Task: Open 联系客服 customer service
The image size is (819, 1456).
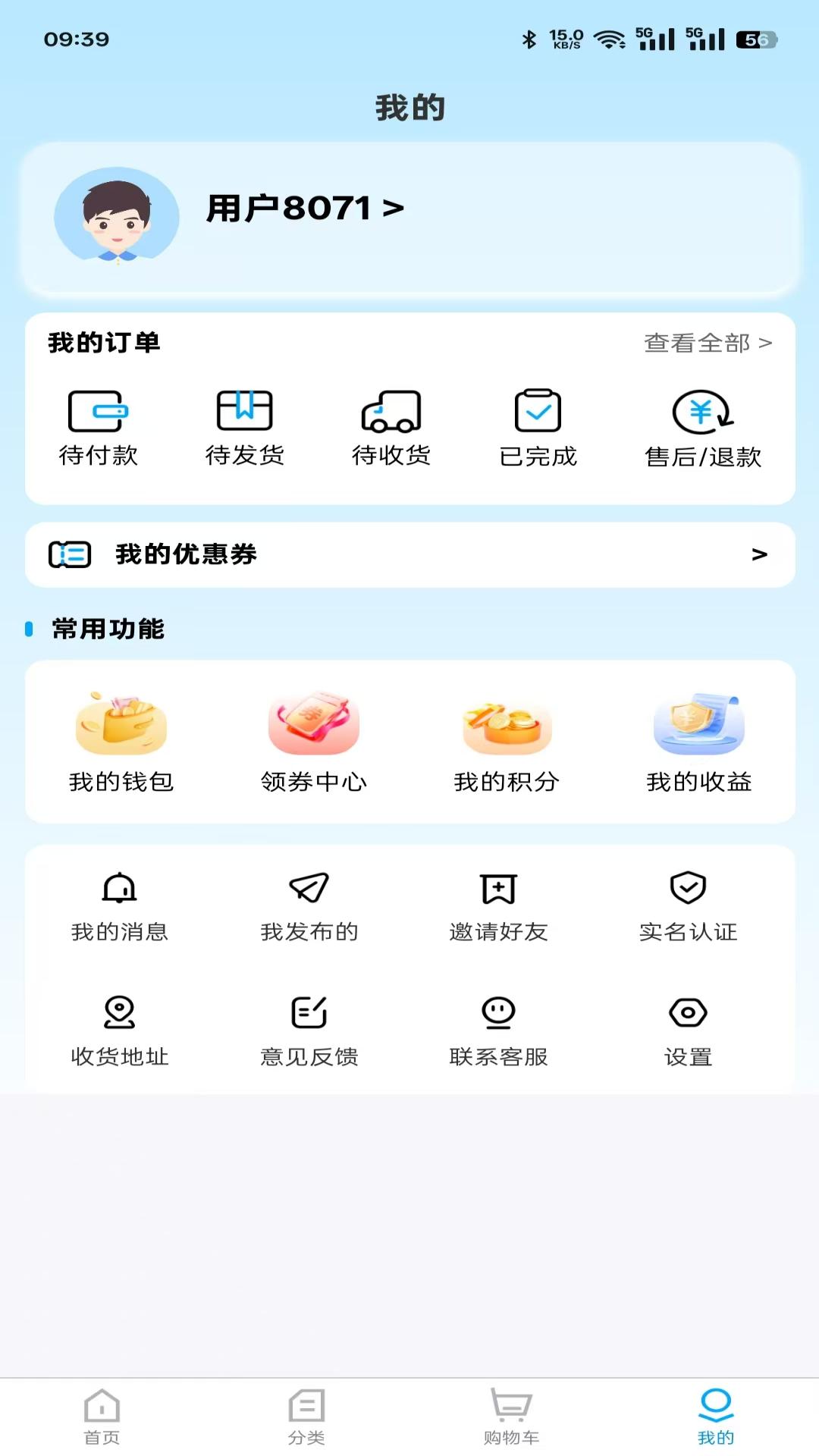Action: point(499,1030)
